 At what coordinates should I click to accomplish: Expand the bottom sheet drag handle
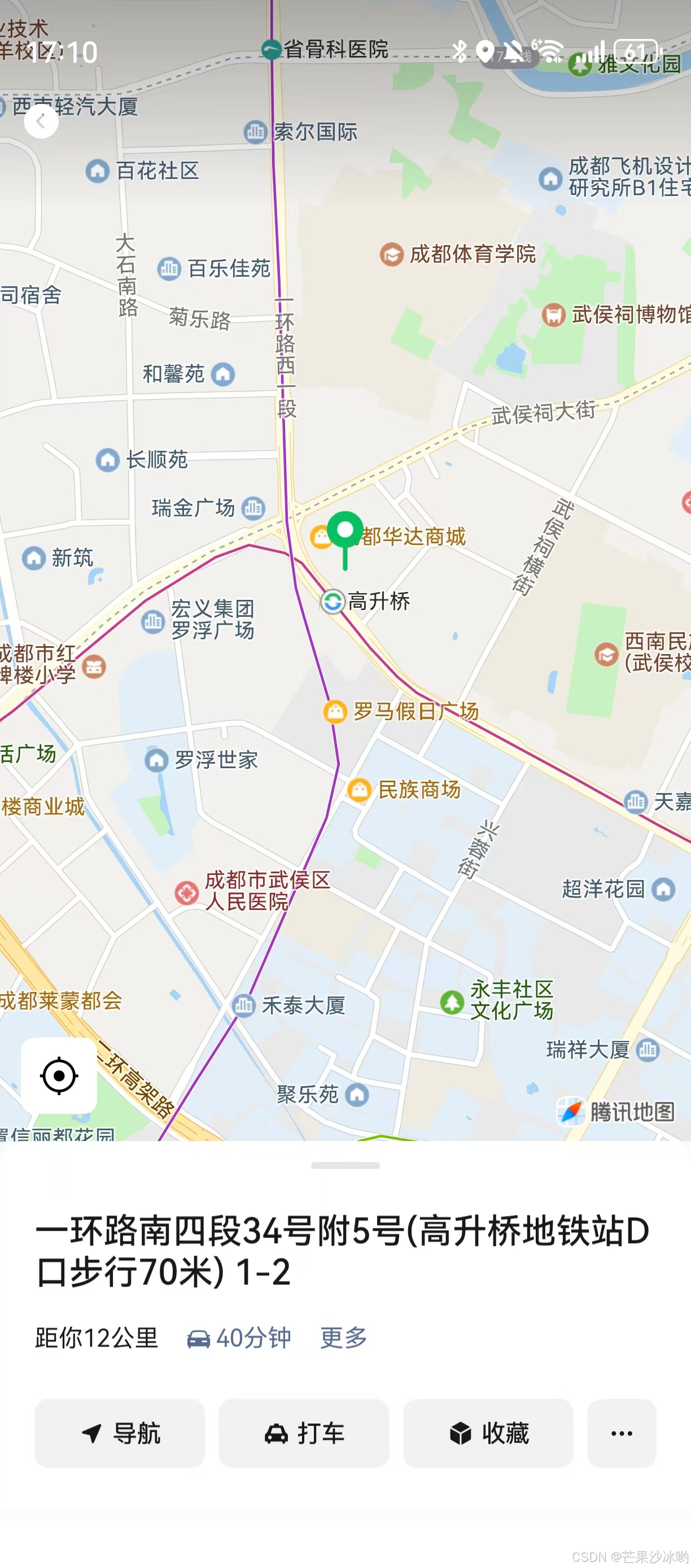click(x=345, y=1165)
